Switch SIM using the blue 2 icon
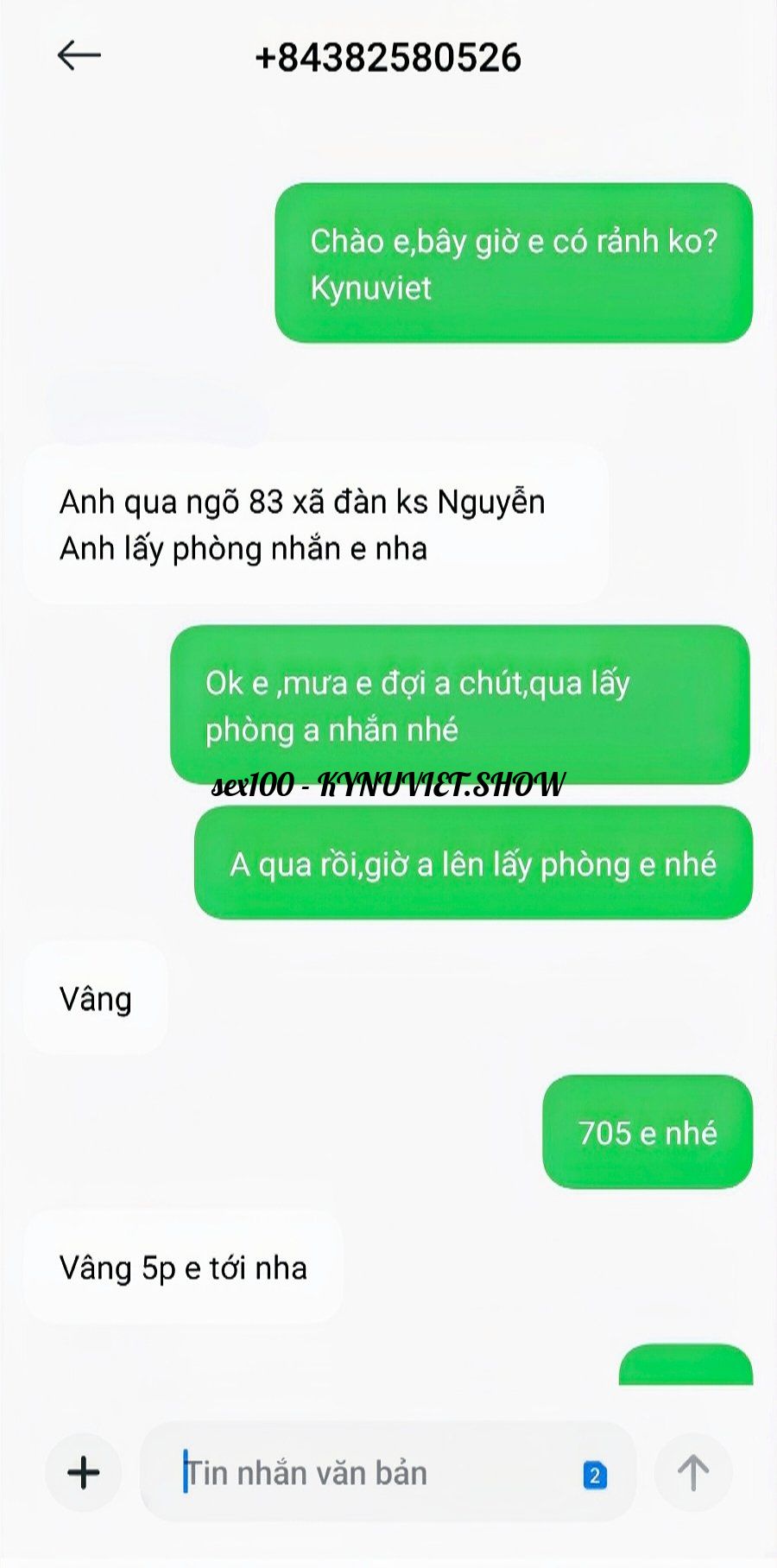777x1568 pixels. tap(595, 1475)
